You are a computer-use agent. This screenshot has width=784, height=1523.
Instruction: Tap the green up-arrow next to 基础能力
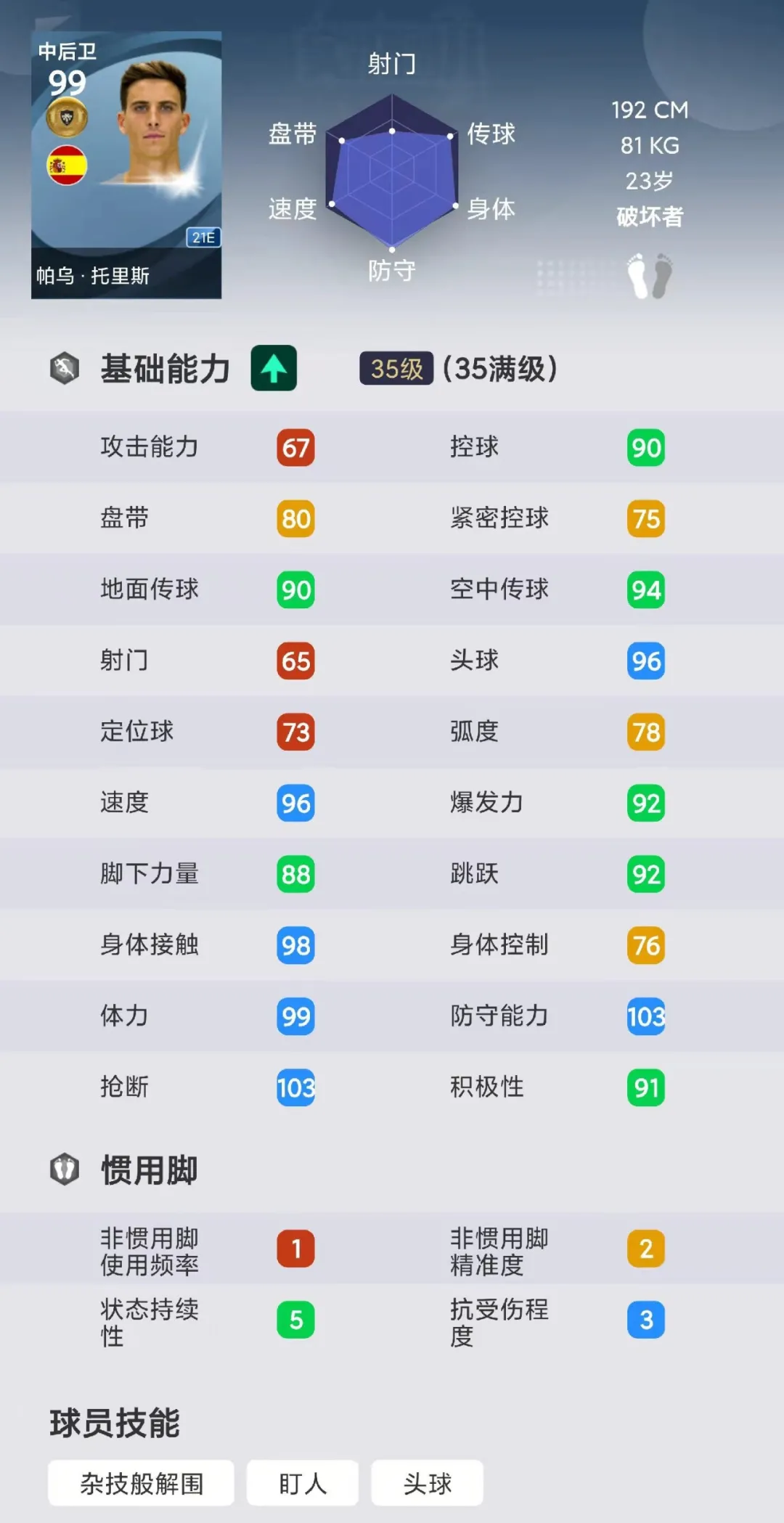(274, 368)
